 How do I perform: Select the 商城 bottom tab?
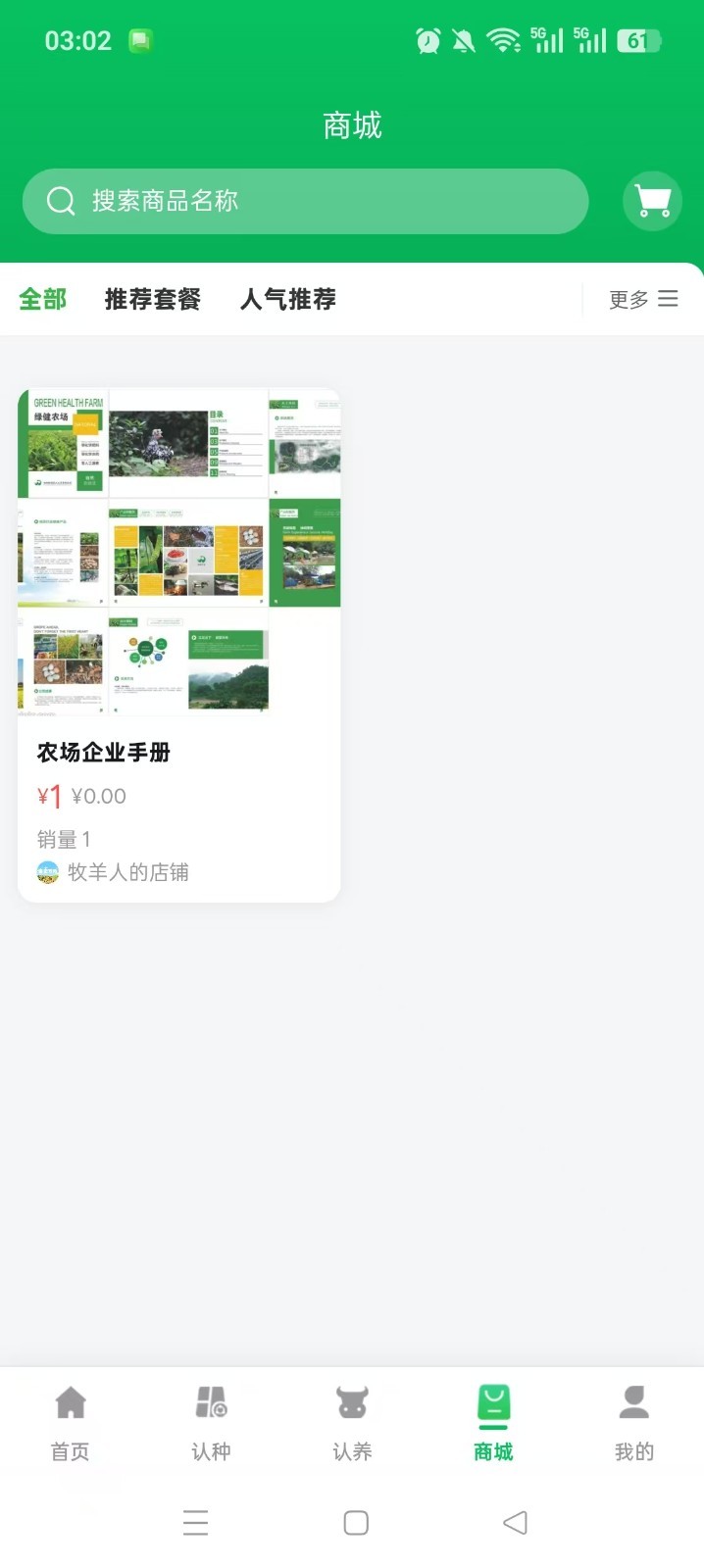coord(493,1423)
